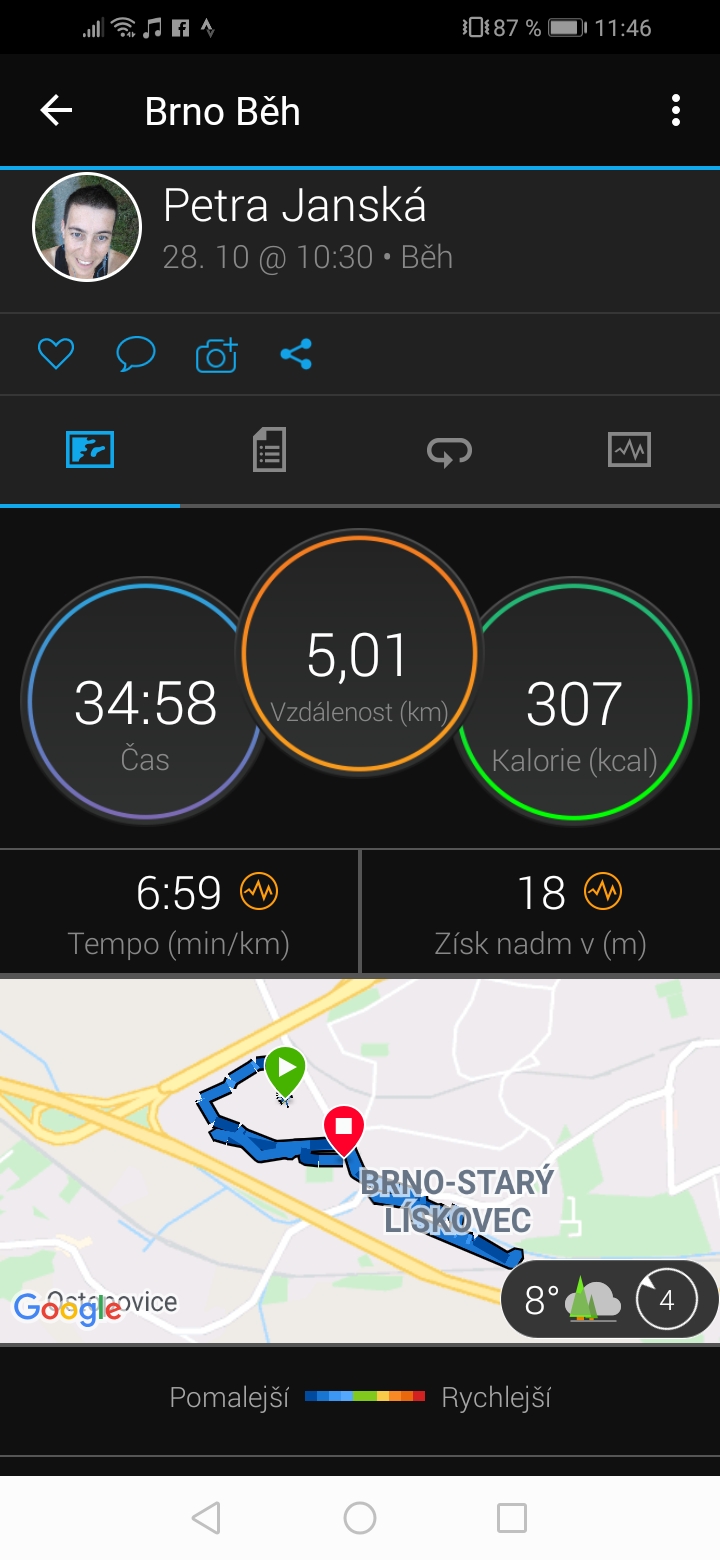Screen dimensions: 720x1560
Task: Like this activity with the heart icon
Action: coord(56,354)
